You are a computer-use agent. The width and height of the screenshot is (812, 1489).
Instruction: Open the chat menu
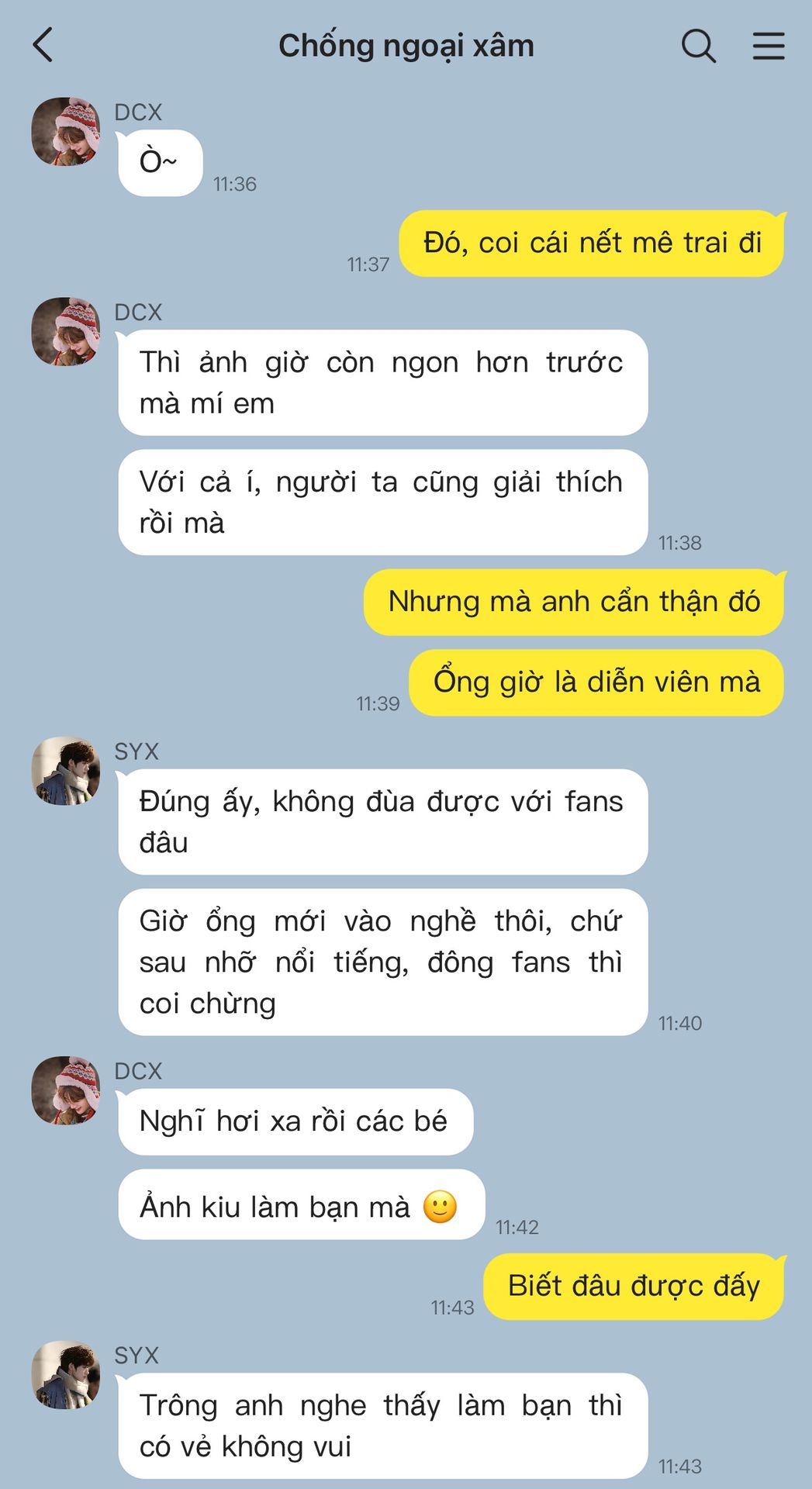click(x=768, y=46)
